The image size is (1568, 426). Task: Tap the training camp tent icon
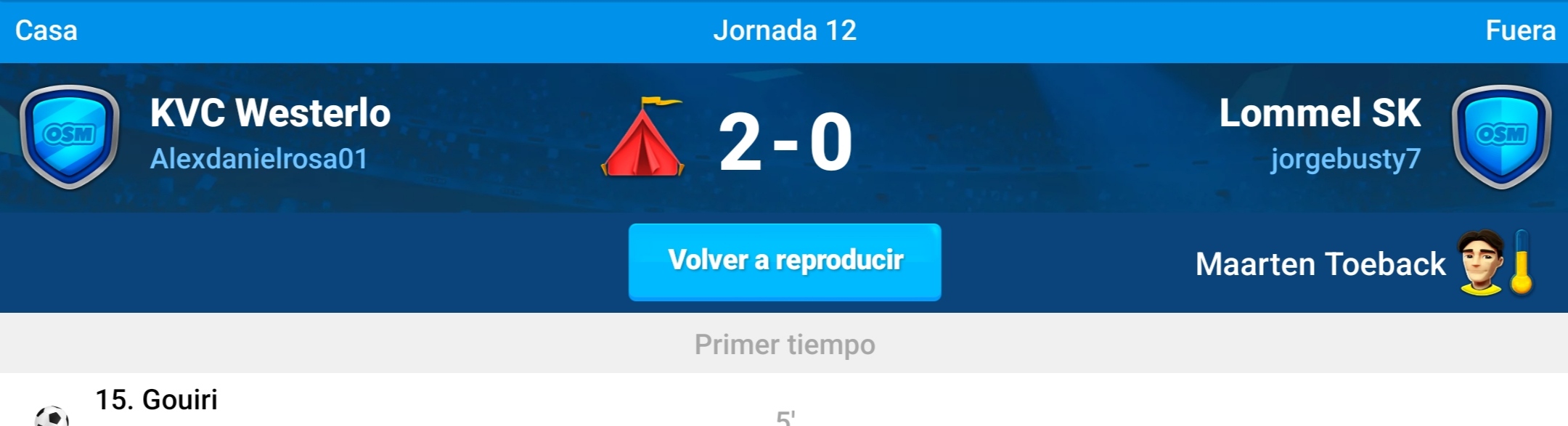(x=643, y=138)
